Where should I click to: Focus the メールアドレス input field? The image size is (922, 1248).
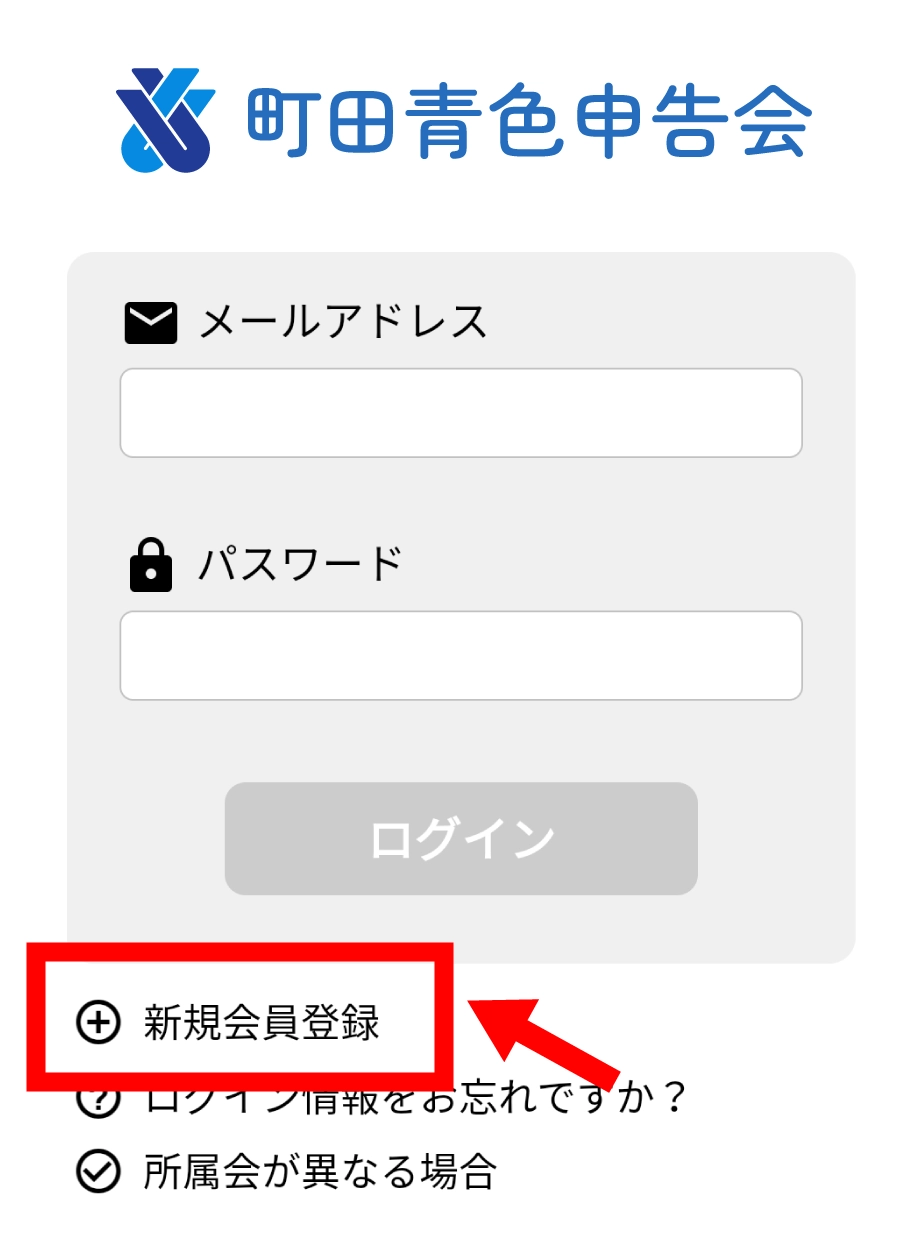tap(461, 413)
